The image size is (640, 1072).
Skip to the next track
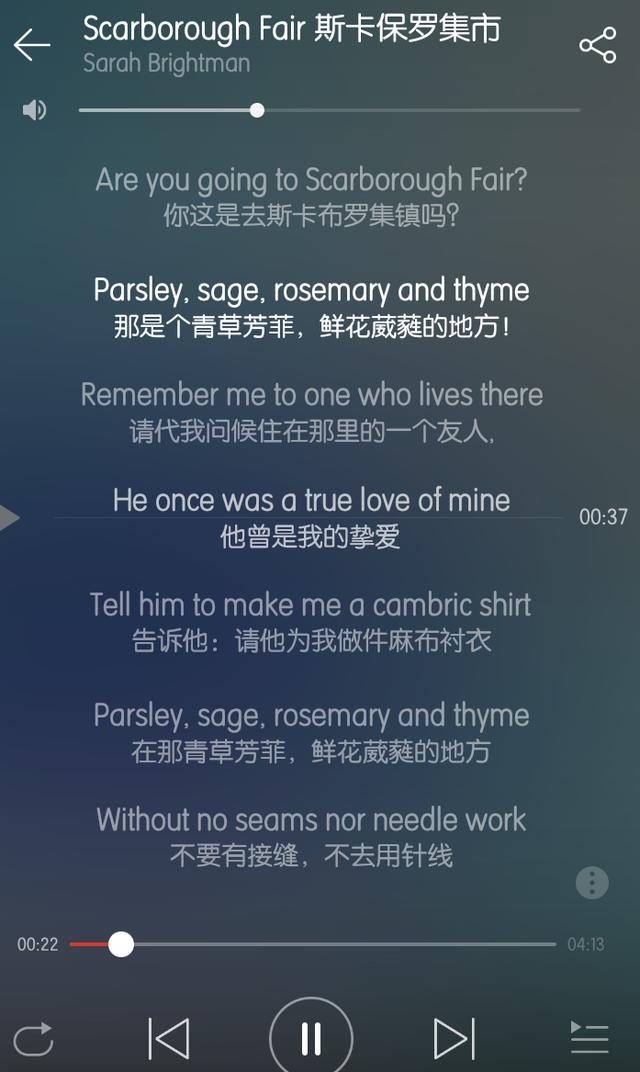click(x=454, y=1039)
